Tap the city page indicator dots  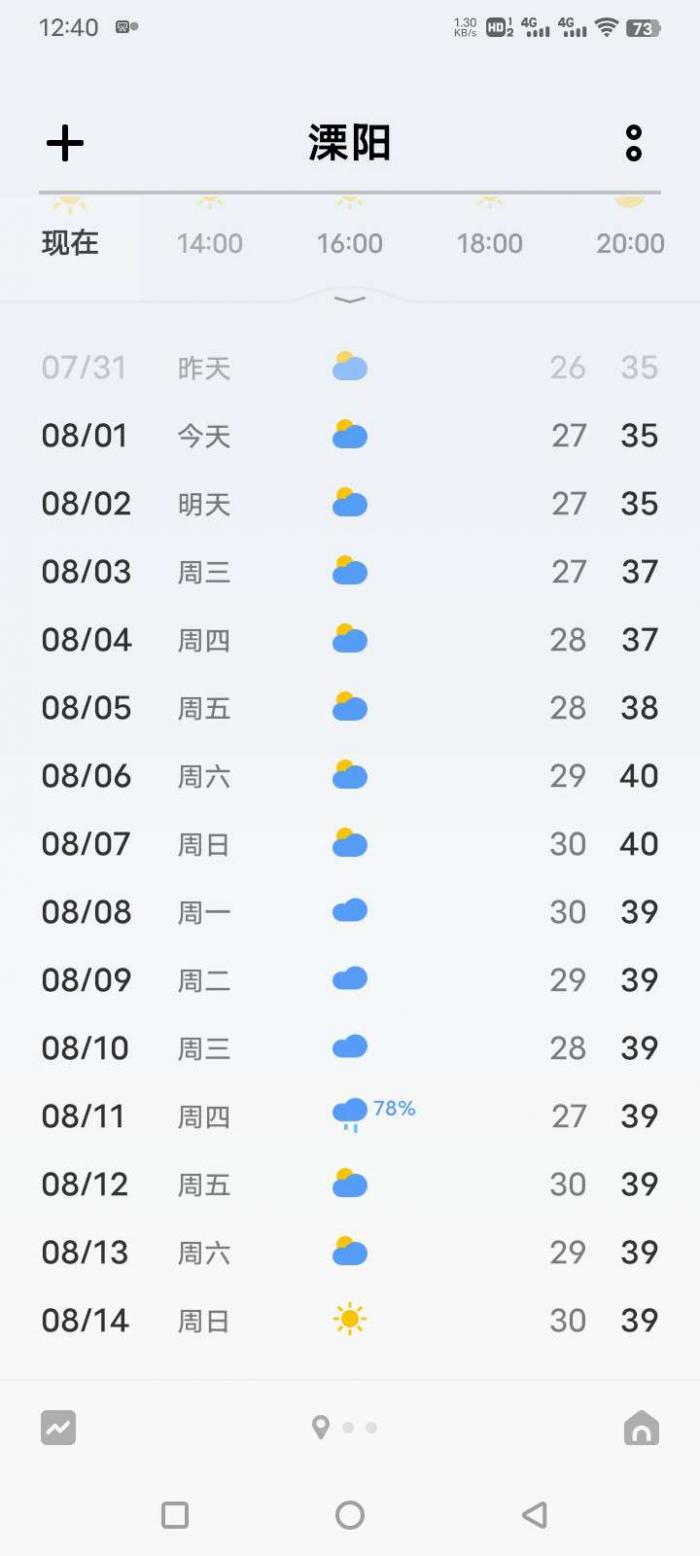pos(345,1427)
